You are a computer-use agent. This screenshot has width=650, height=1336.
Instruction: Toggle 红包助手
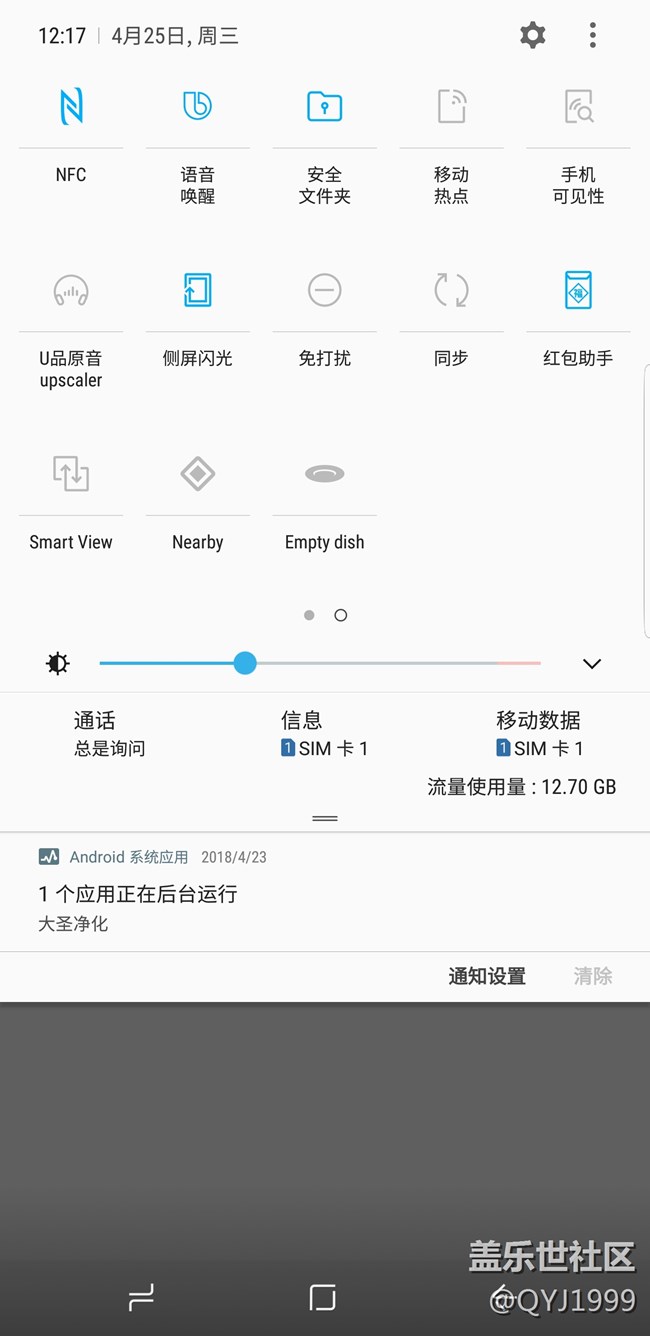(578, 291)
